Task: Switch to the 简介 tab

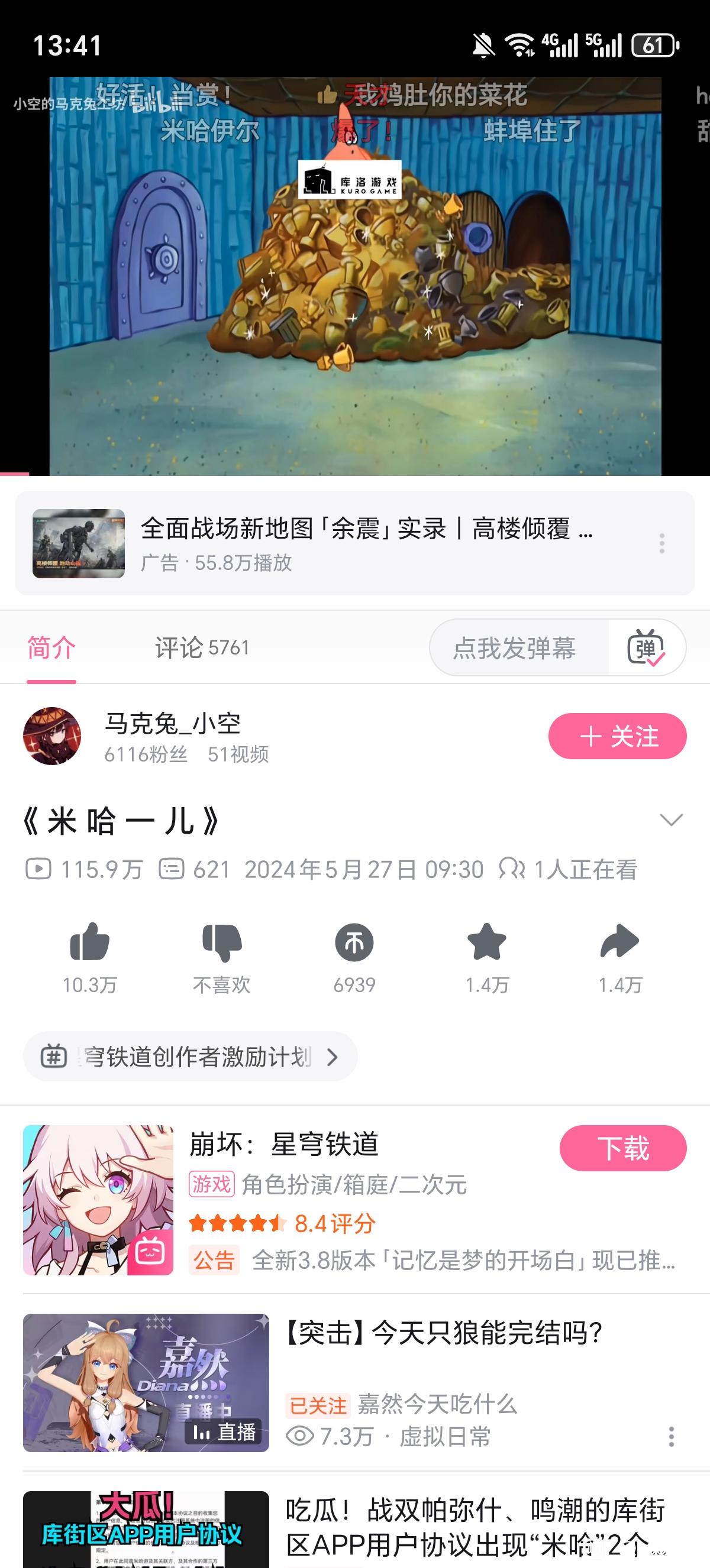Action: point(51,647)
